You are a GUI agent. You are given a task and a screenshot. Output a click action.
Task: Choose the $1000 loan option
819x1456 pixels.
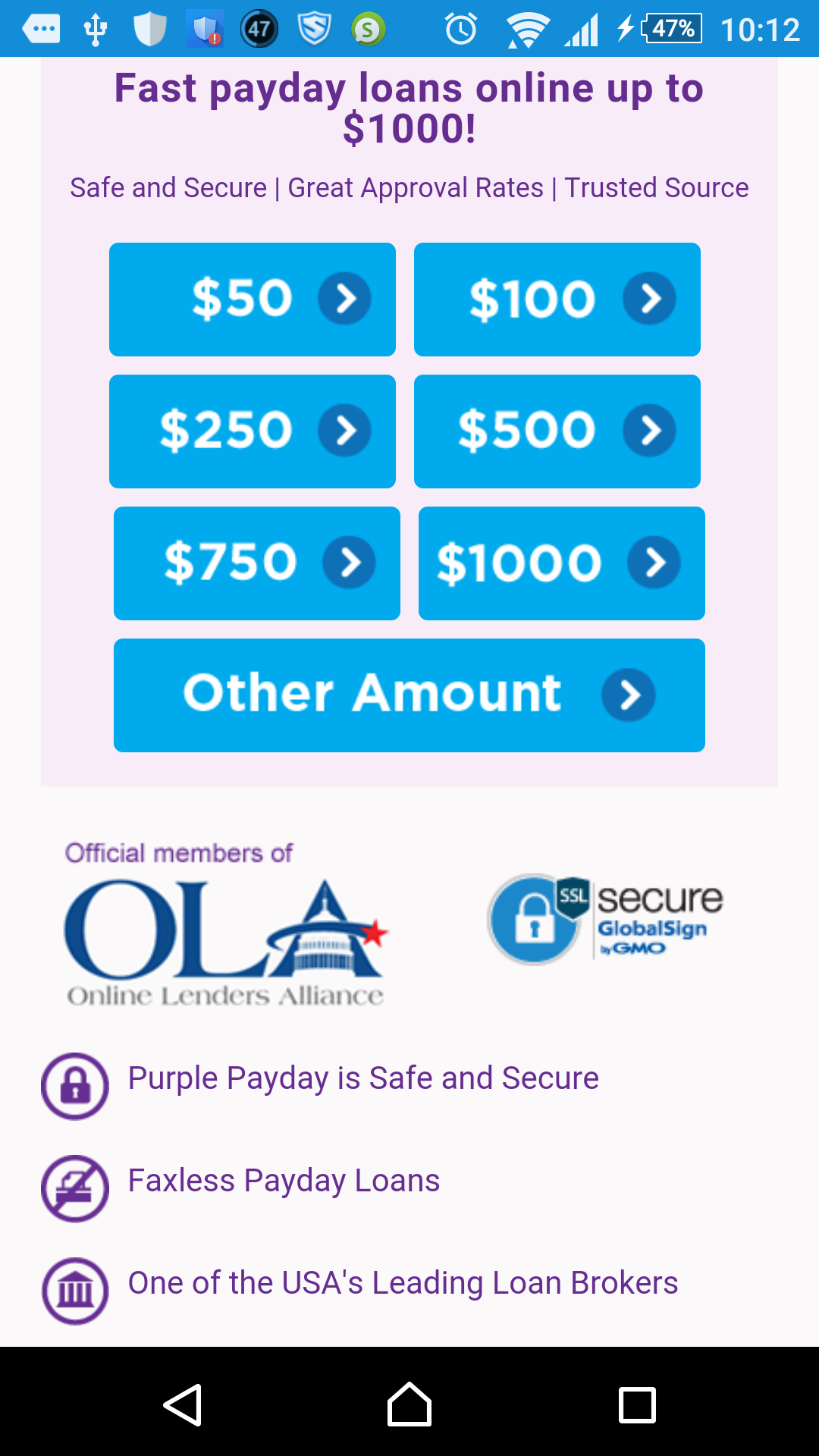coord(562,563)
